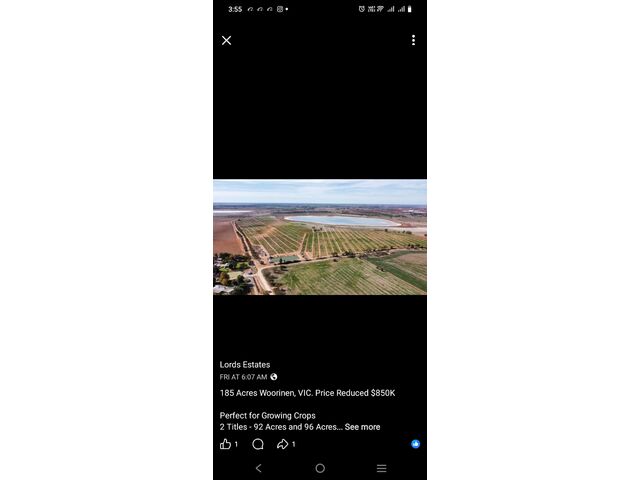Image resolution: width=640 pixels, height=480 pixels.
Task: Expand the caption with See more
Action: point(362,427)
